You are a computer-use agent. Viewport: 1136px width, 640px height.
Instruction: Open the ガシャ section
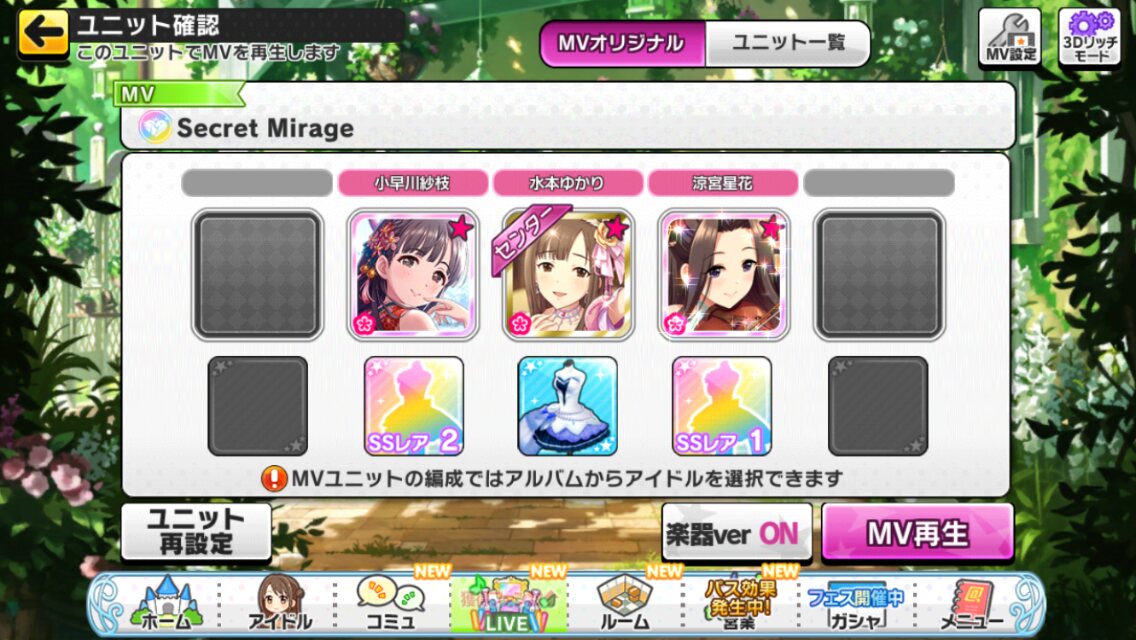(856, 604)
